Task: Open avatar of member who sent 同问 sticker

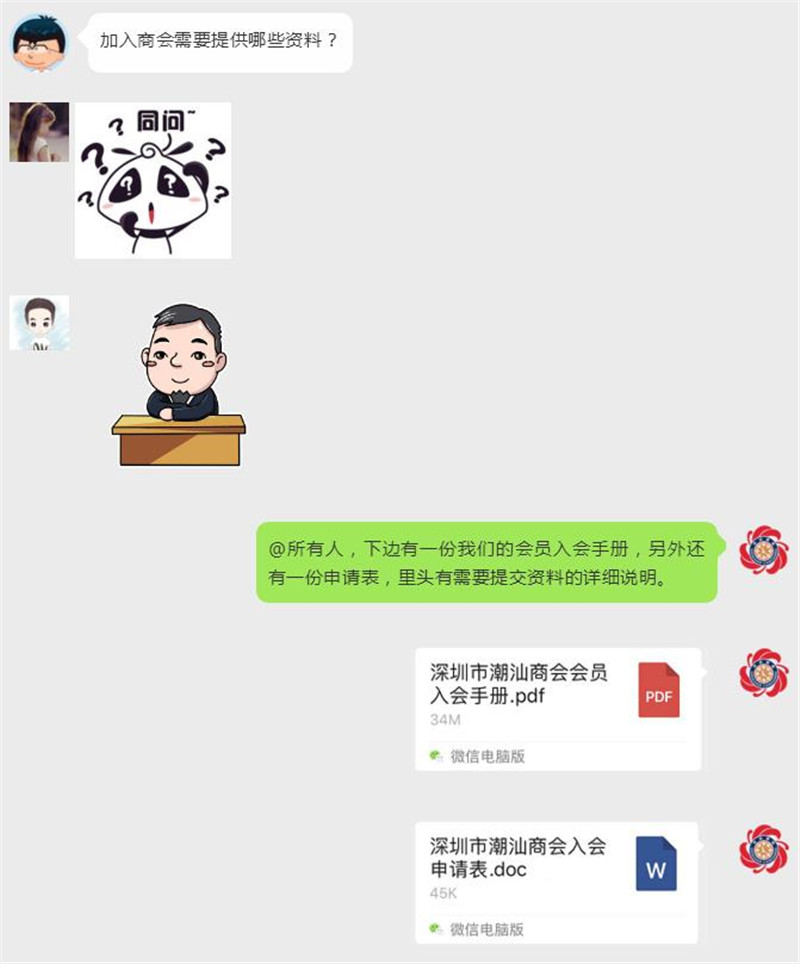Action: coord(39,132)
